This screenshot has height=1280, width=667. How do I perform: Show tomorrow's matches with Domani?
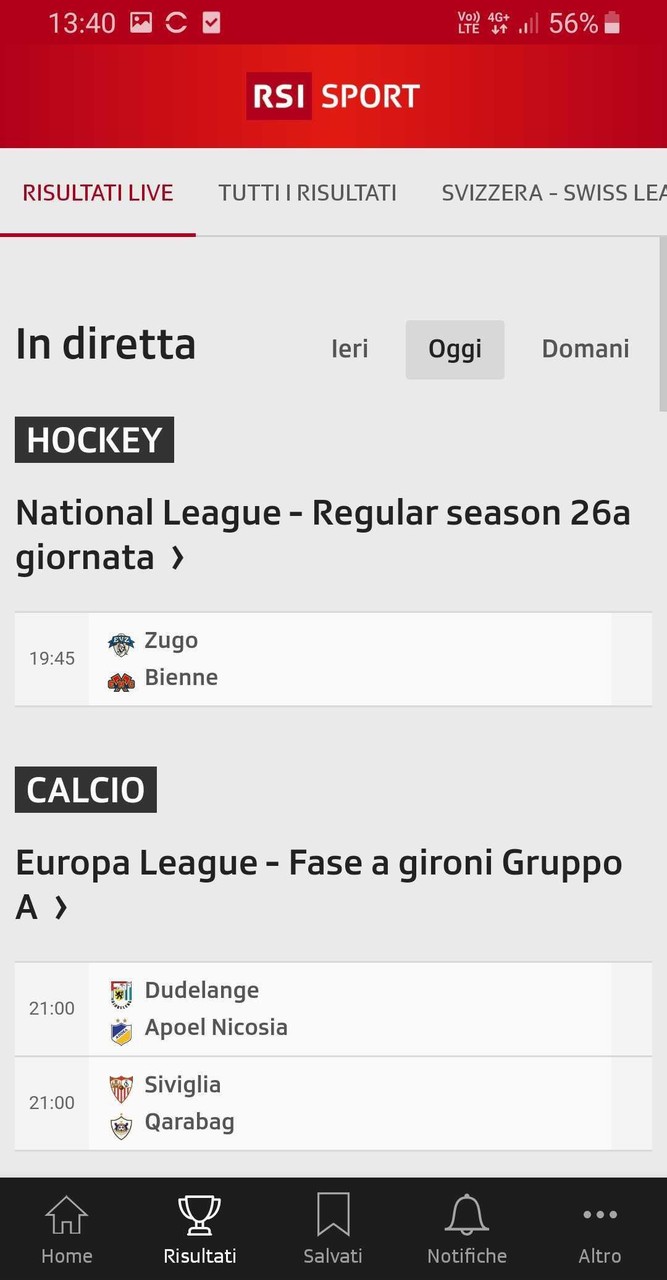tap(585, 349)
